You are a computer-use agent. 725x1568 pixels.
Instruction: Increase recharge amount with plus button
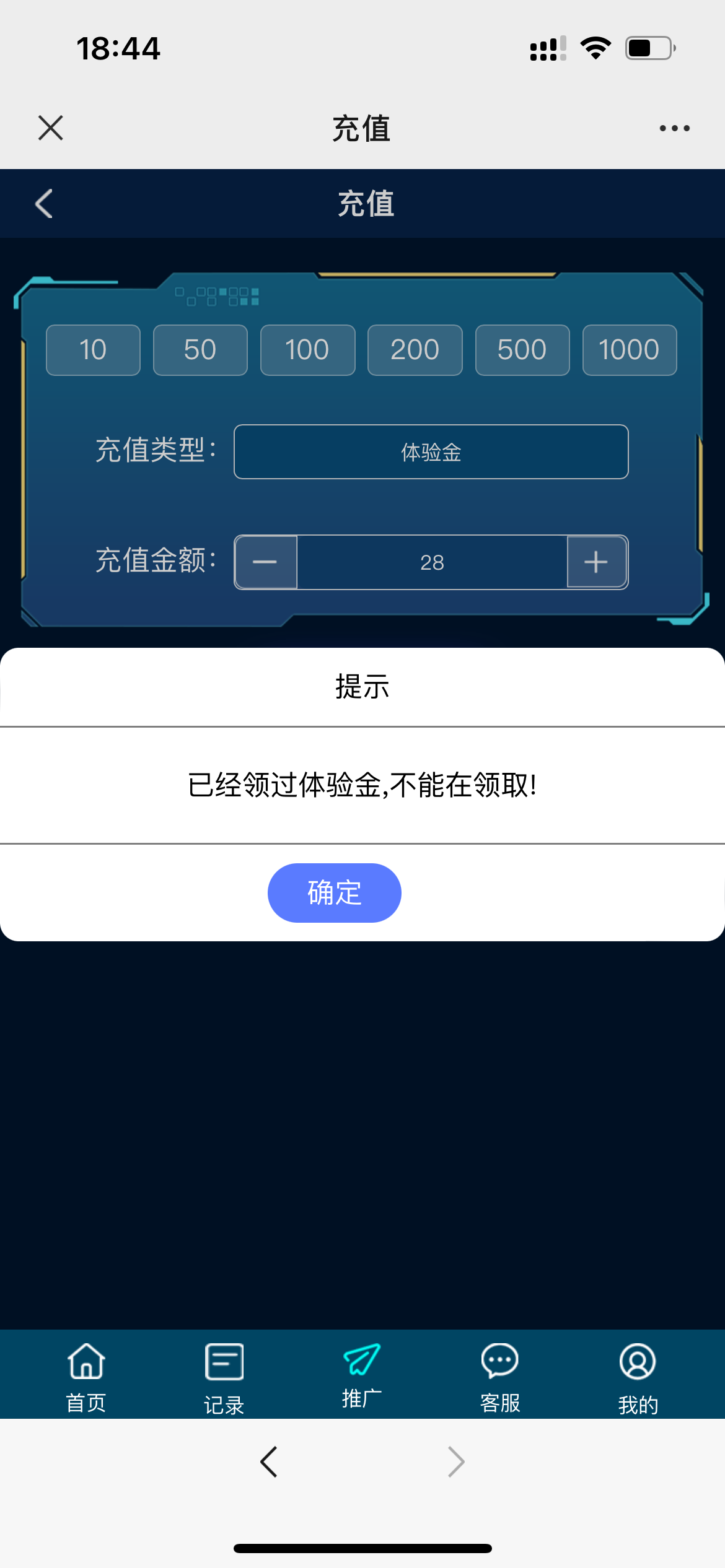tap(596, 562)
